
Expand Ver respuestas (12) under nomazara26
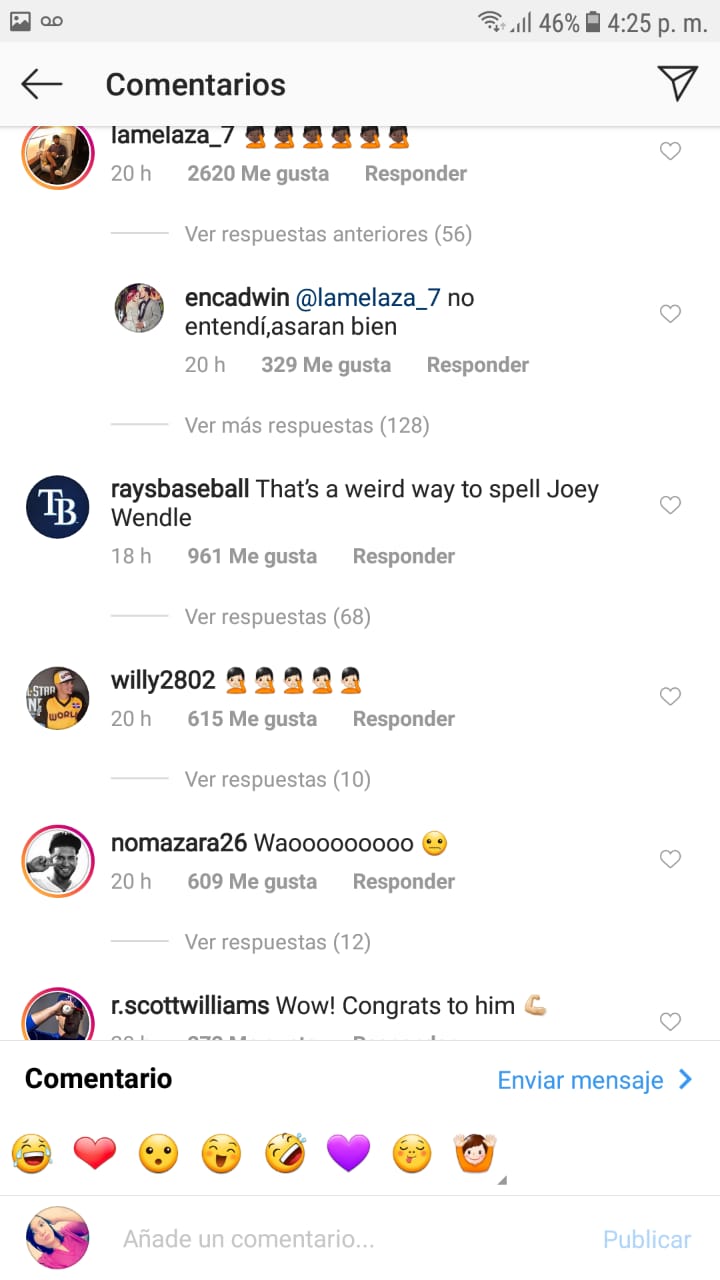tap(277, 942)
